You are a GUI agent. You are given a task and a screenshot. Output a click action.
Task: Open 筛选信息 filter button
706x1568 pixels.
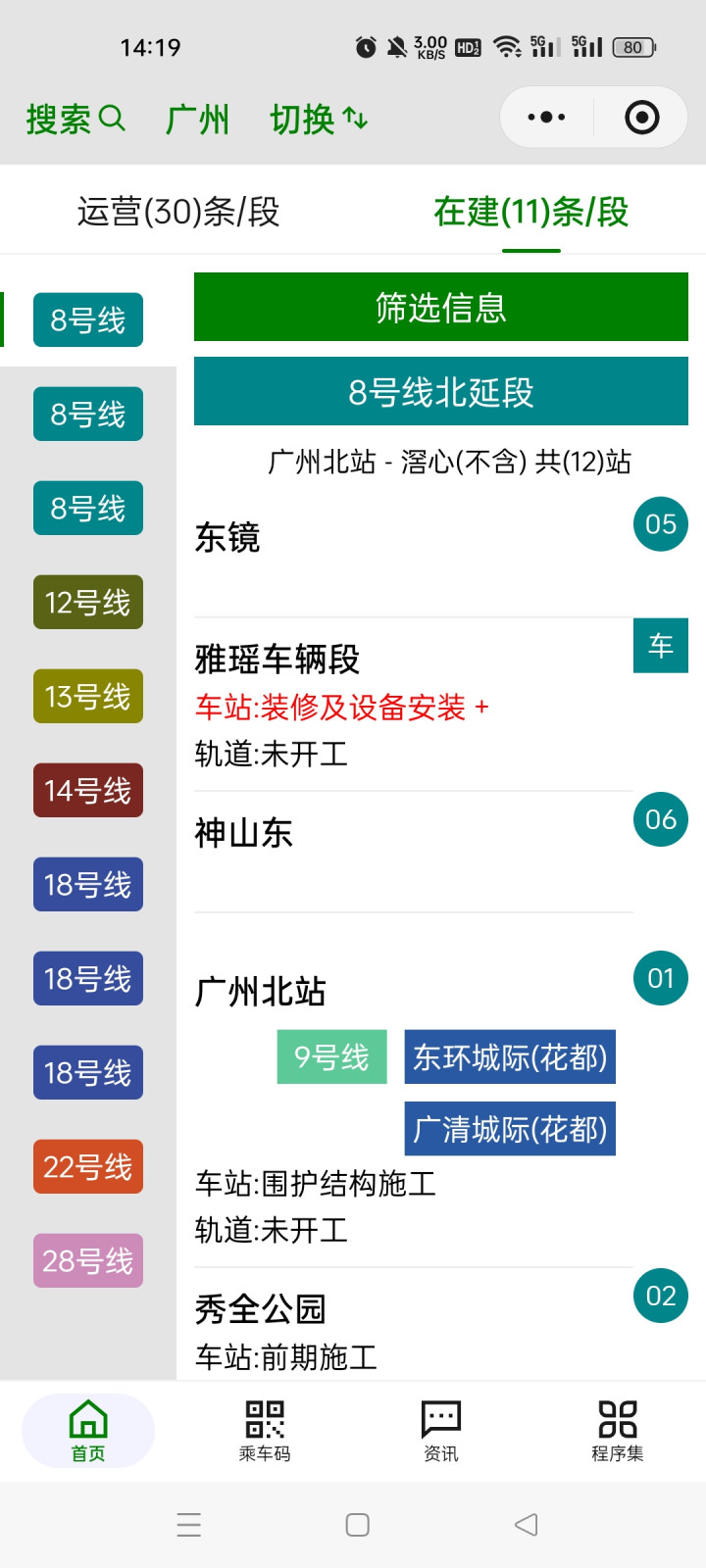pos(440,308)
